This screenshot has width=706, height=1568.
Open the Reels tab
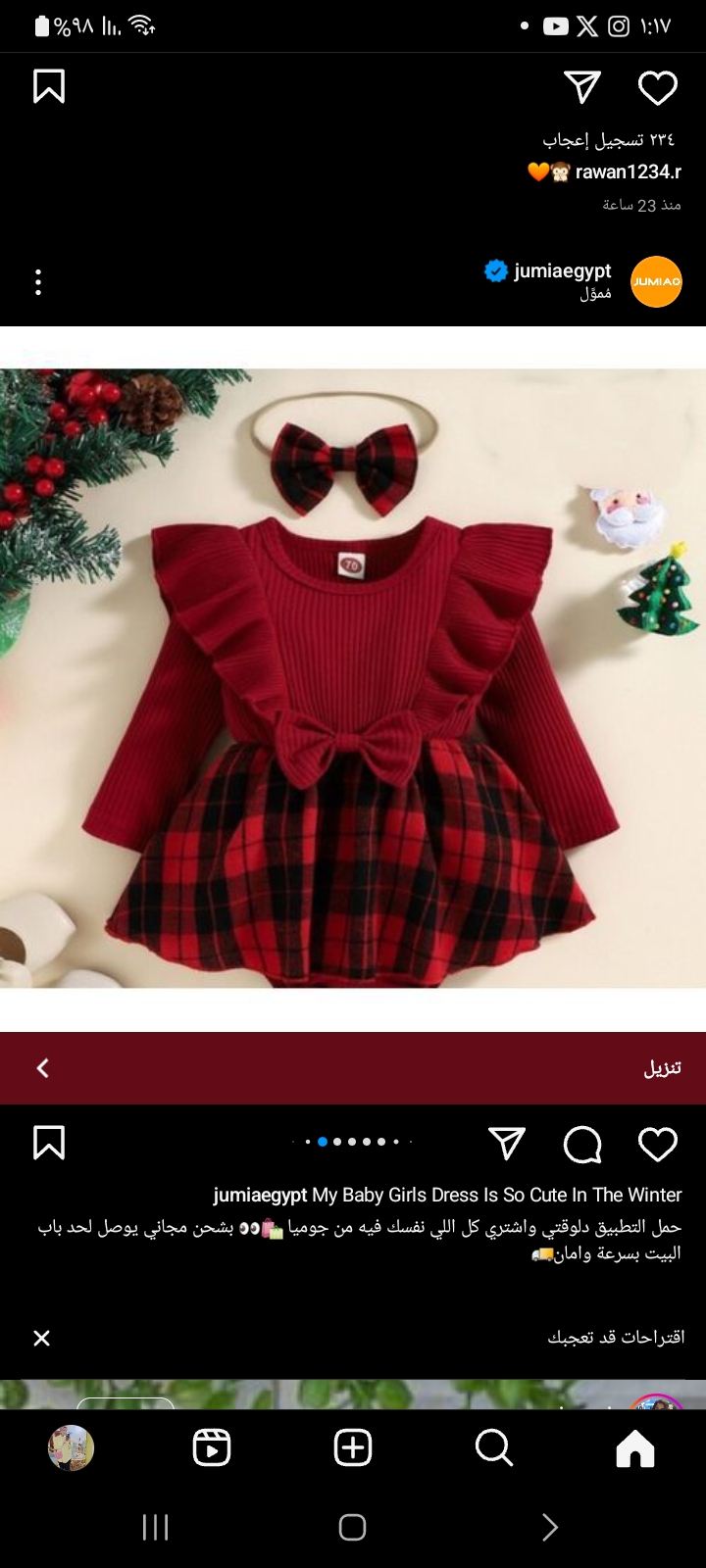pos(212,1447)
